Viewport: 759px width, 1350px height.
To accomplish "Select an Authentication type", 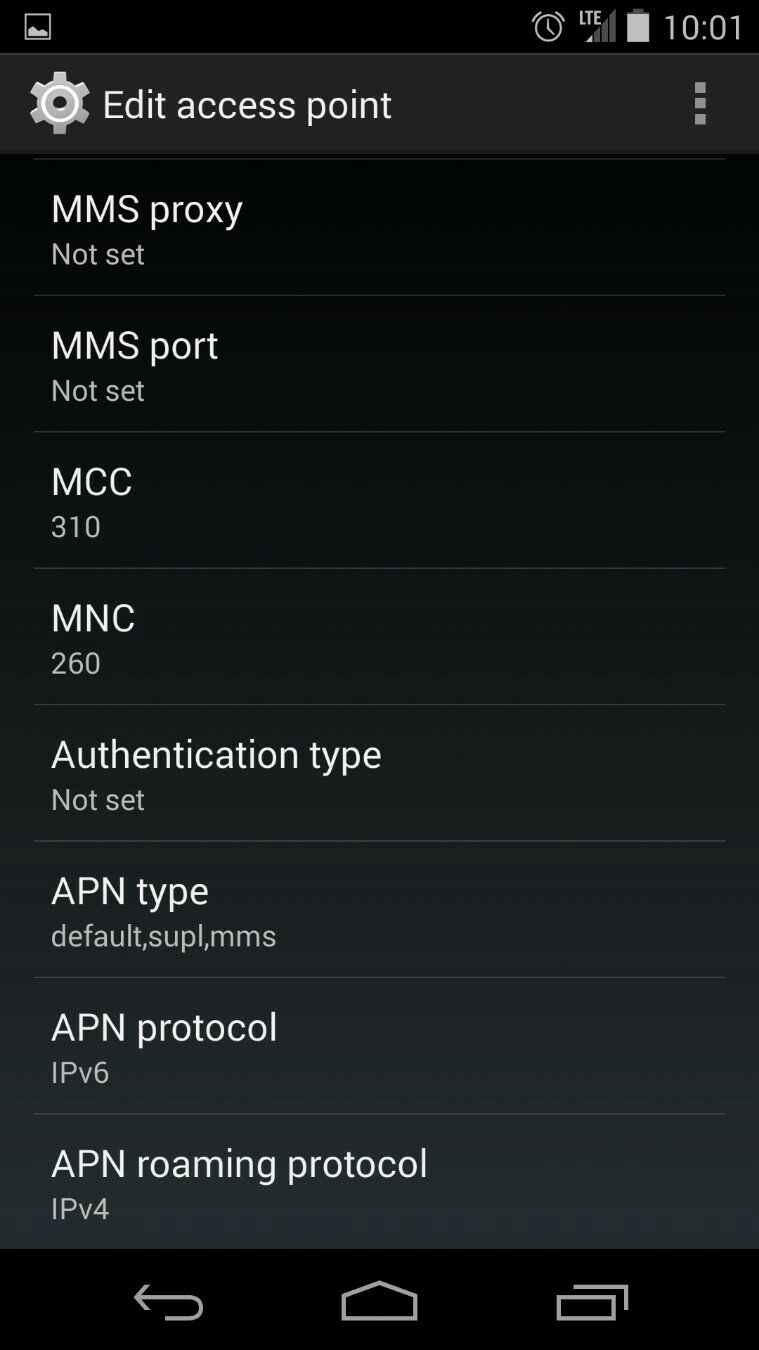I will [x=379, y=773].
